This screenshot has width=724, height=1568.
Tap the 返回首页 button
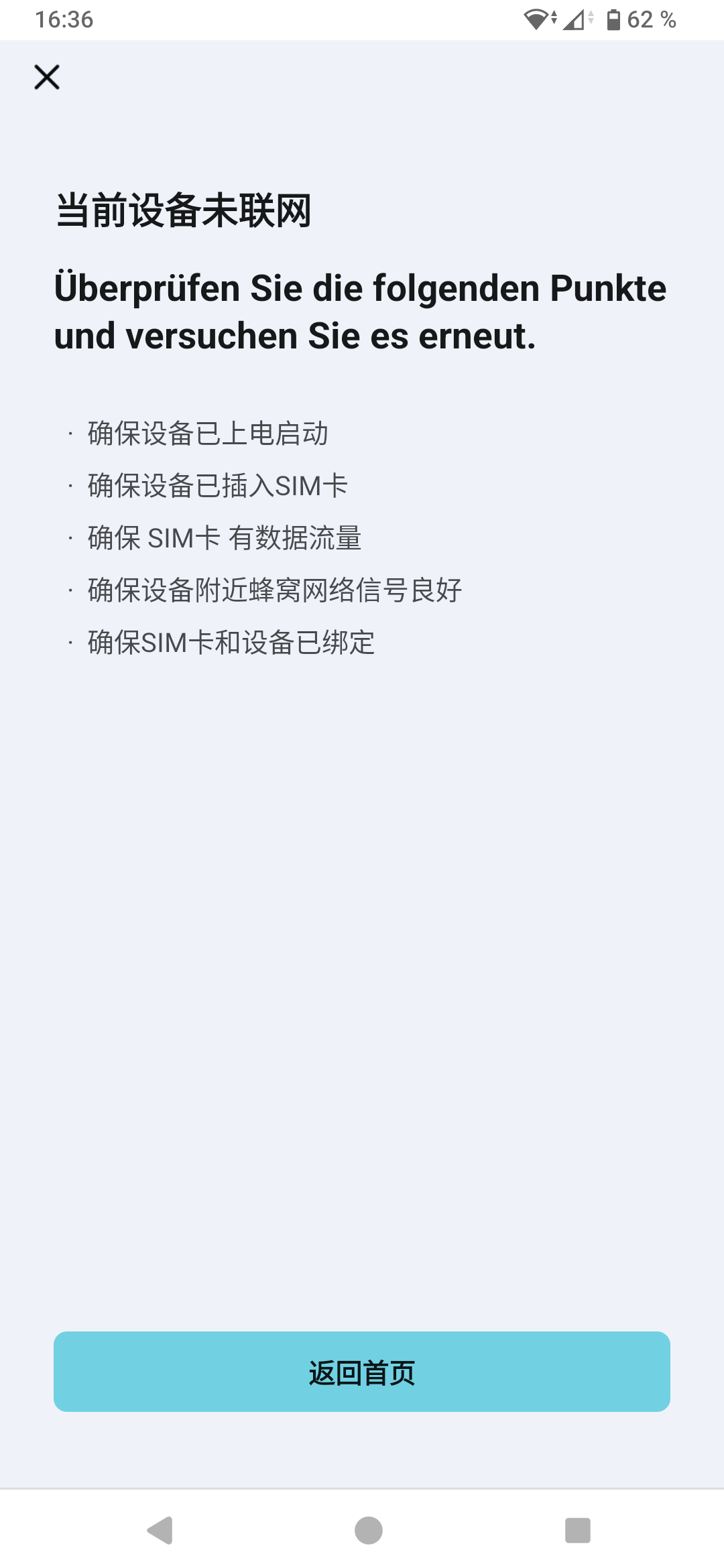coord(362,1372)
